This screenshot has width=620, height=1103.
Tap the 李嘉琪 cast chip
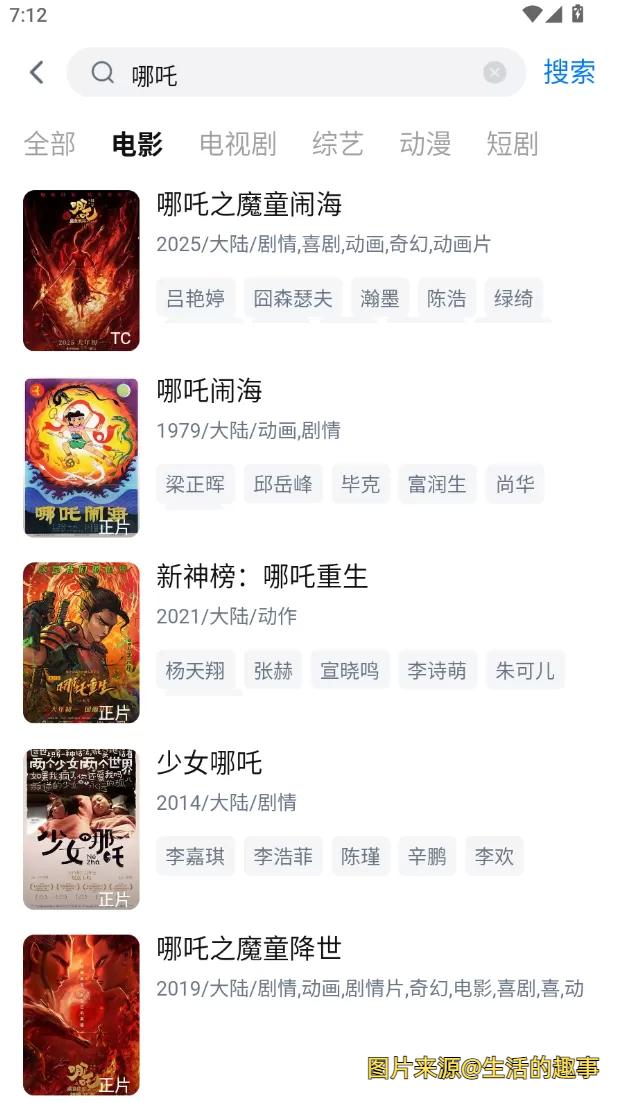(x=195, y=856)
